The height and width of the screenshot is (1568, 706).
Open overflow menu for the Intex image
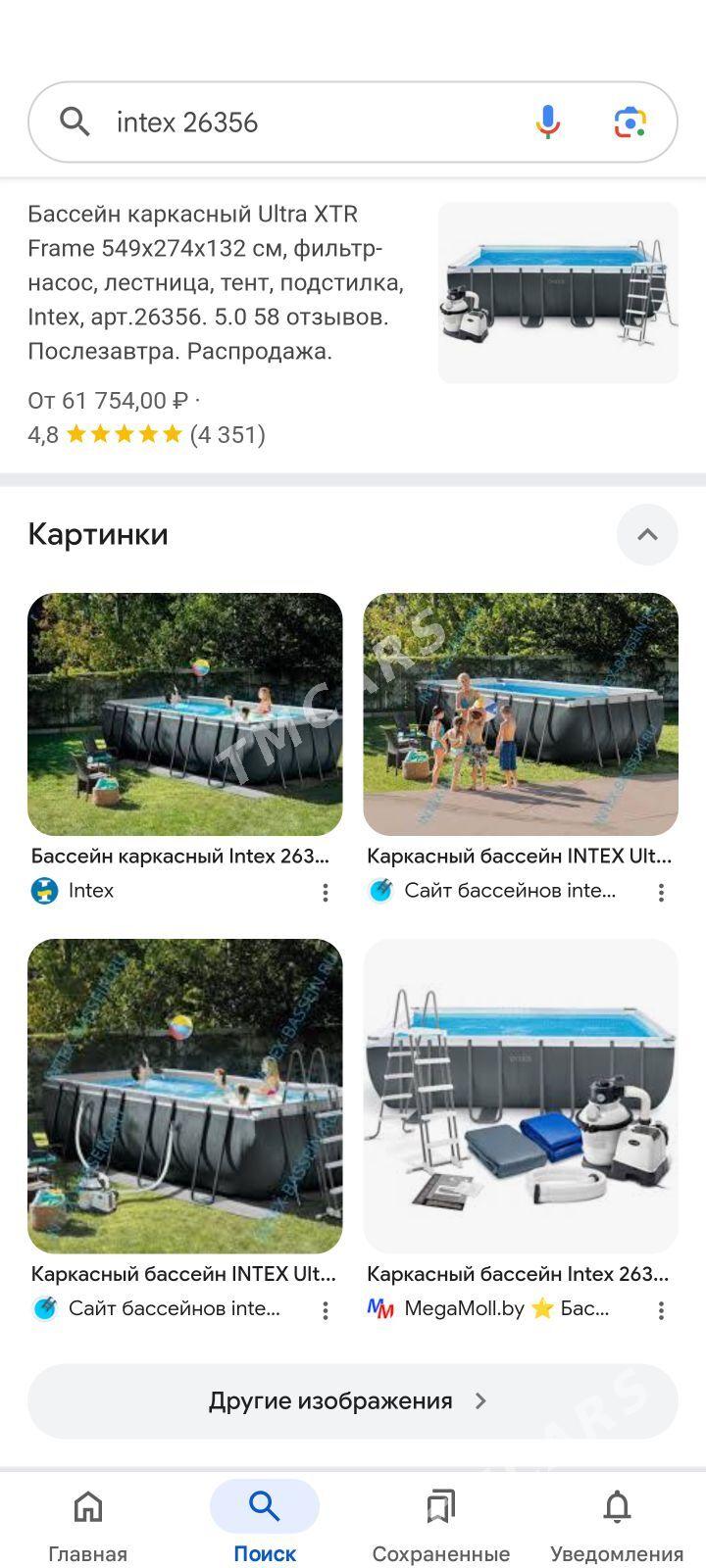(326, 892)
